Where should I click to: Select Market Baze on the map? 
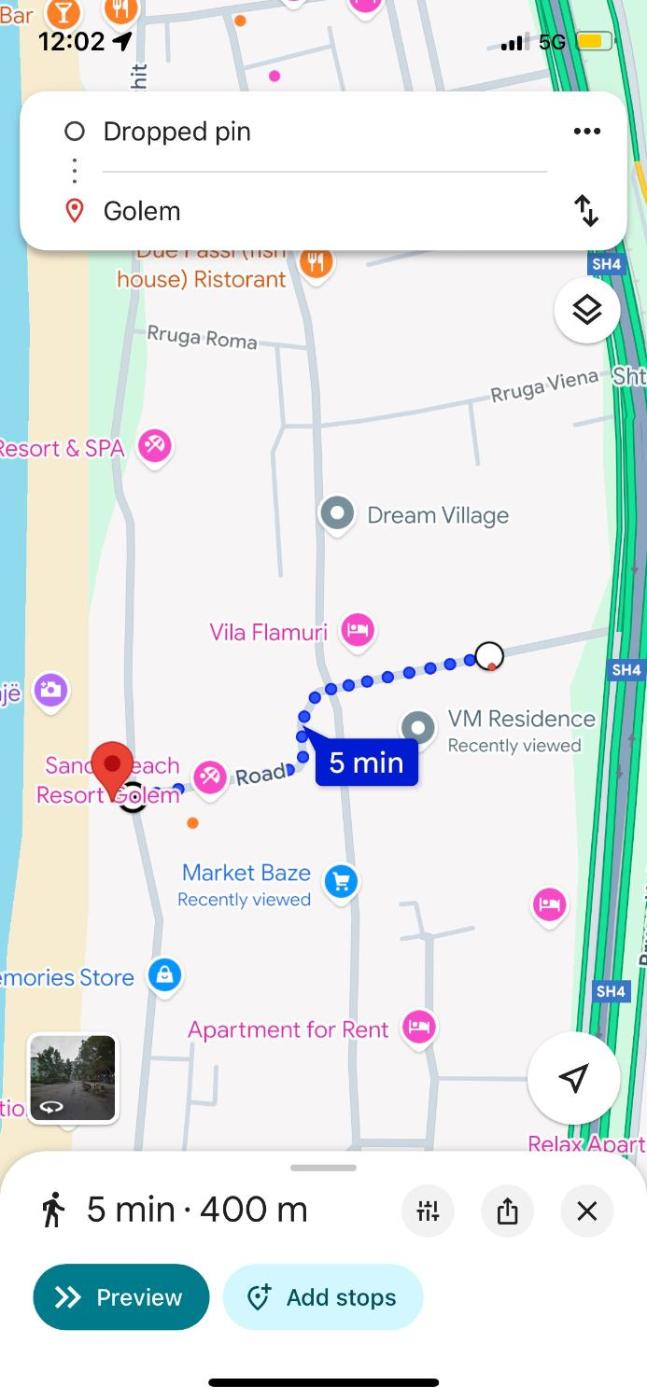click(x=341, y=881)
